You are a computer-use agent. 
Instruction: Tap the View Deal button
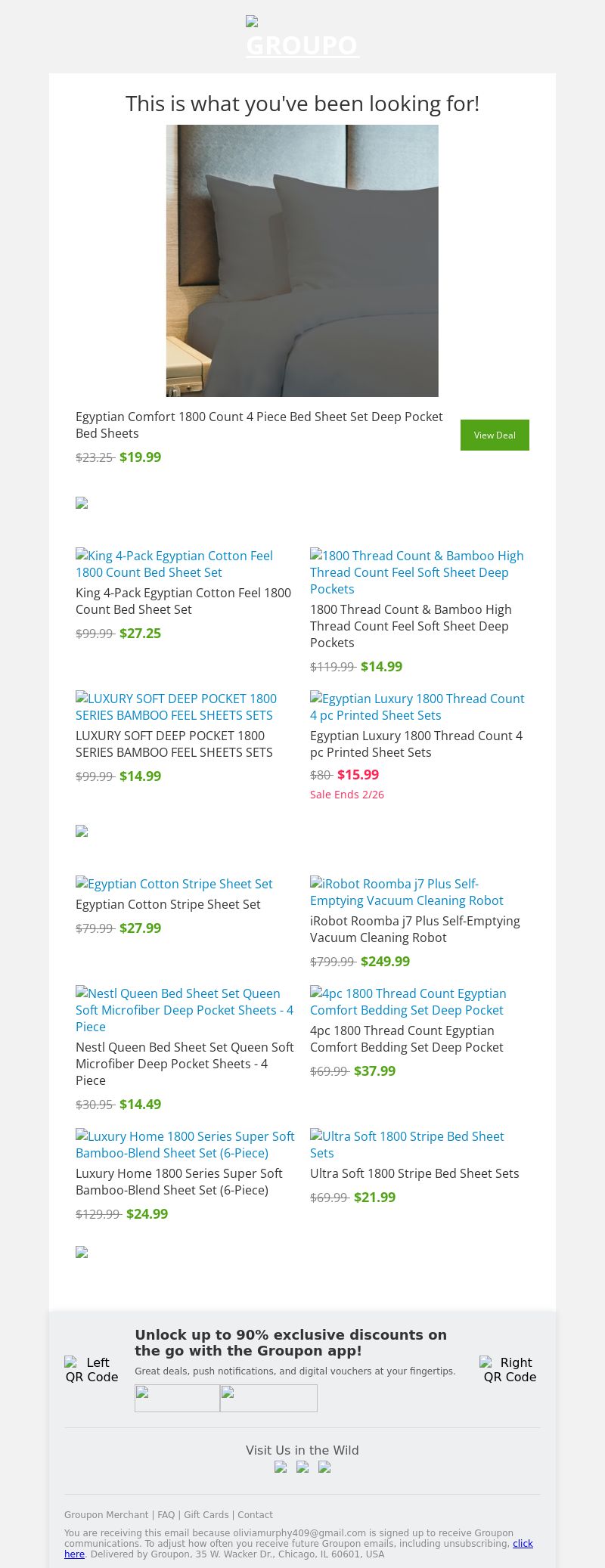click(495, 435)
